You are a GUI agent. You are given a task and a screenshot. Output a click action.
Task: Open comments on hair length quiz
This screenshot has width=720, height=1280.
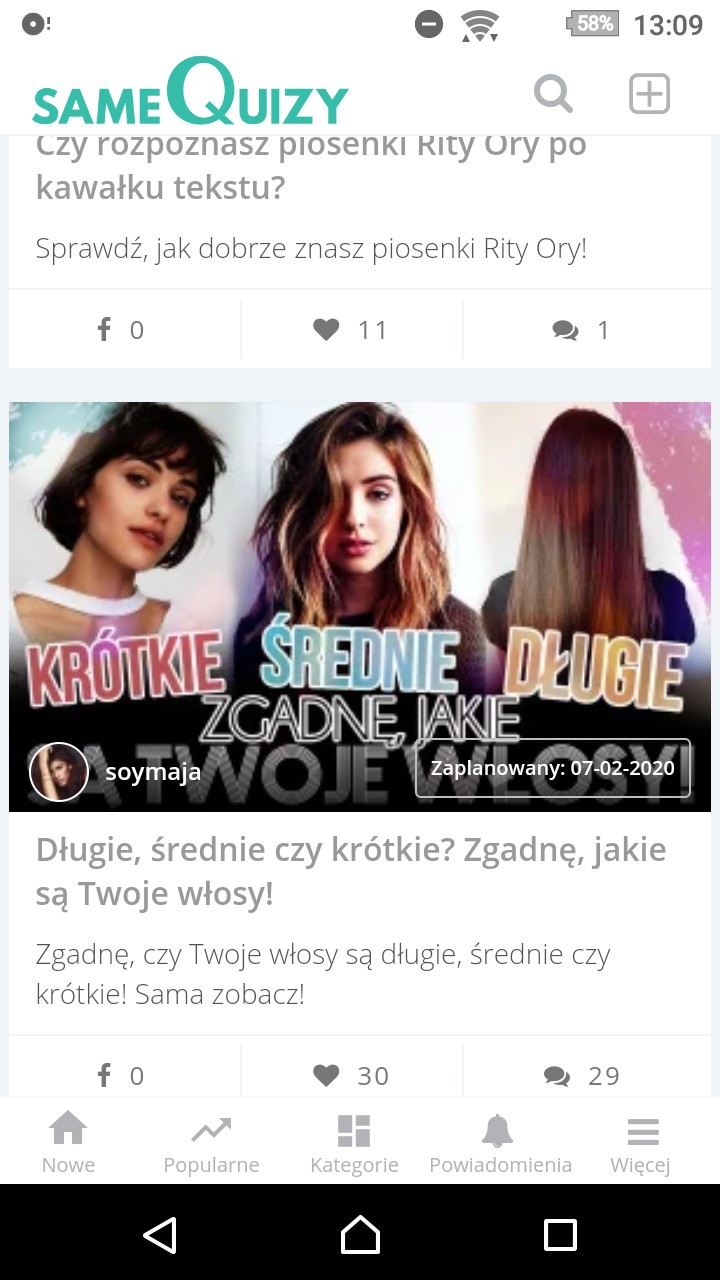[581, 1075]
